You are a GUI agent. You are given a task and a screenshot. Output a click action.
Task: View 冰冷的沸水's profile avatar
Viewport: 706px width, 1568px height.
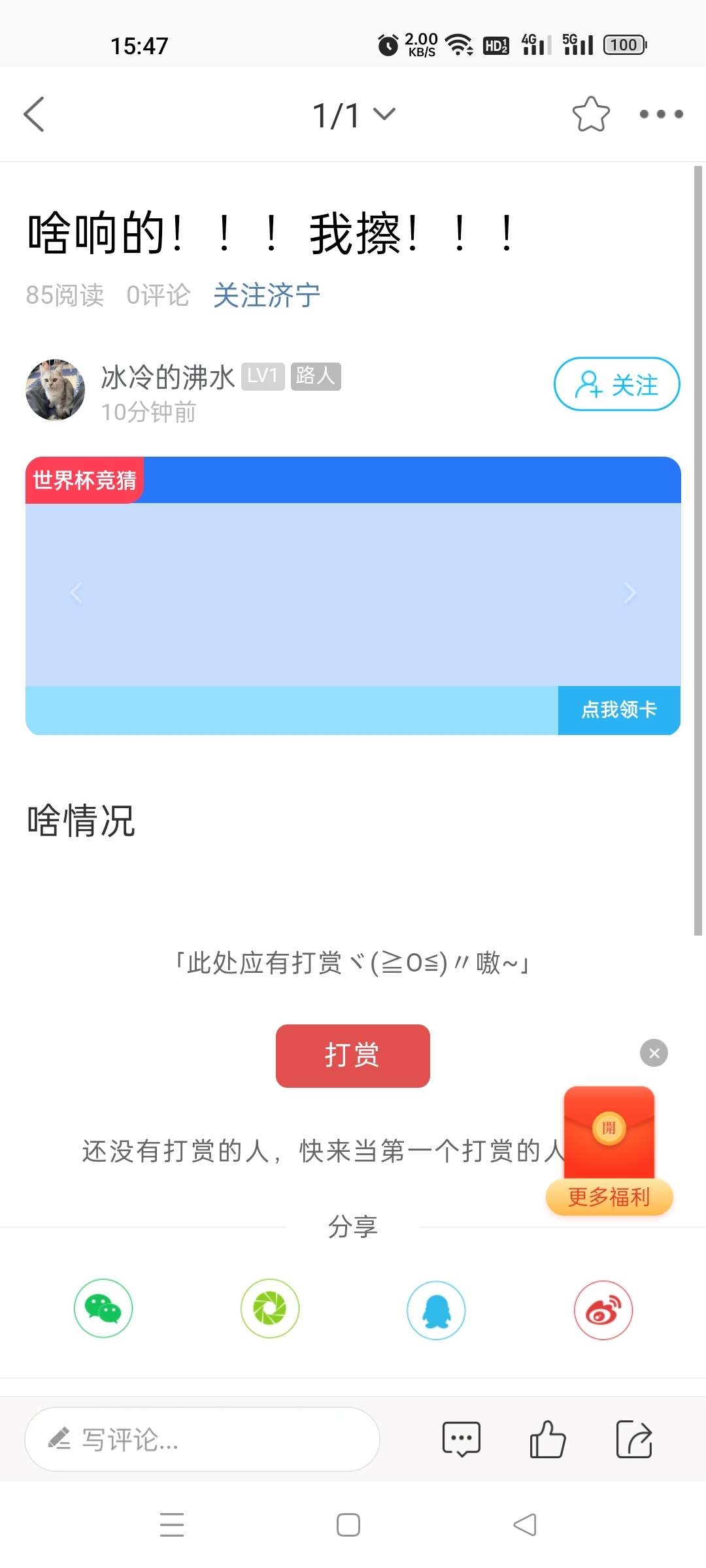point(55,389)
